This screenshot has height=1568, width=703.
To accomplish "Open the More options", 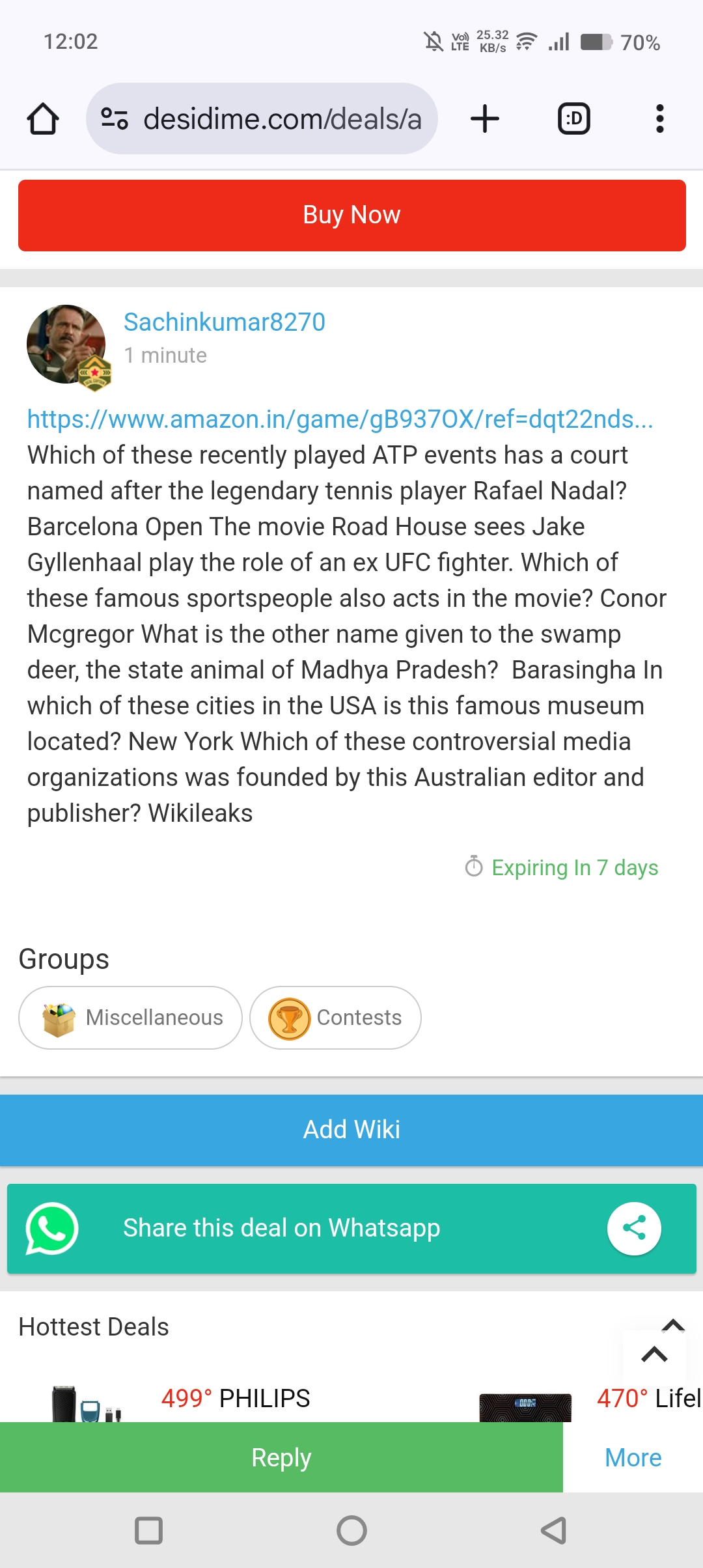I will 633,1457.
